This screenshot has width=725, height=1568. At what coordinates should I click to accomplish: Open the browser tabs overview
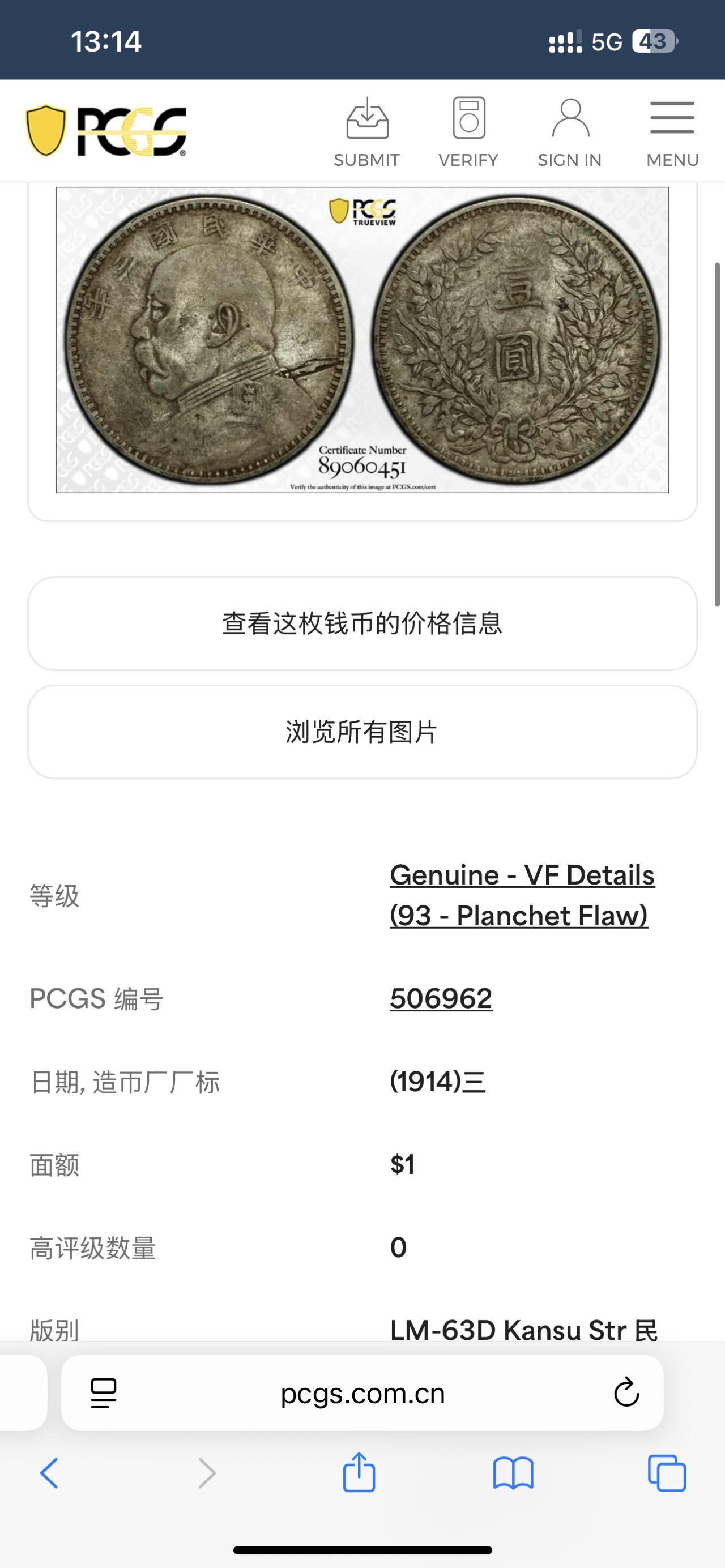[x=667, y=1473]
